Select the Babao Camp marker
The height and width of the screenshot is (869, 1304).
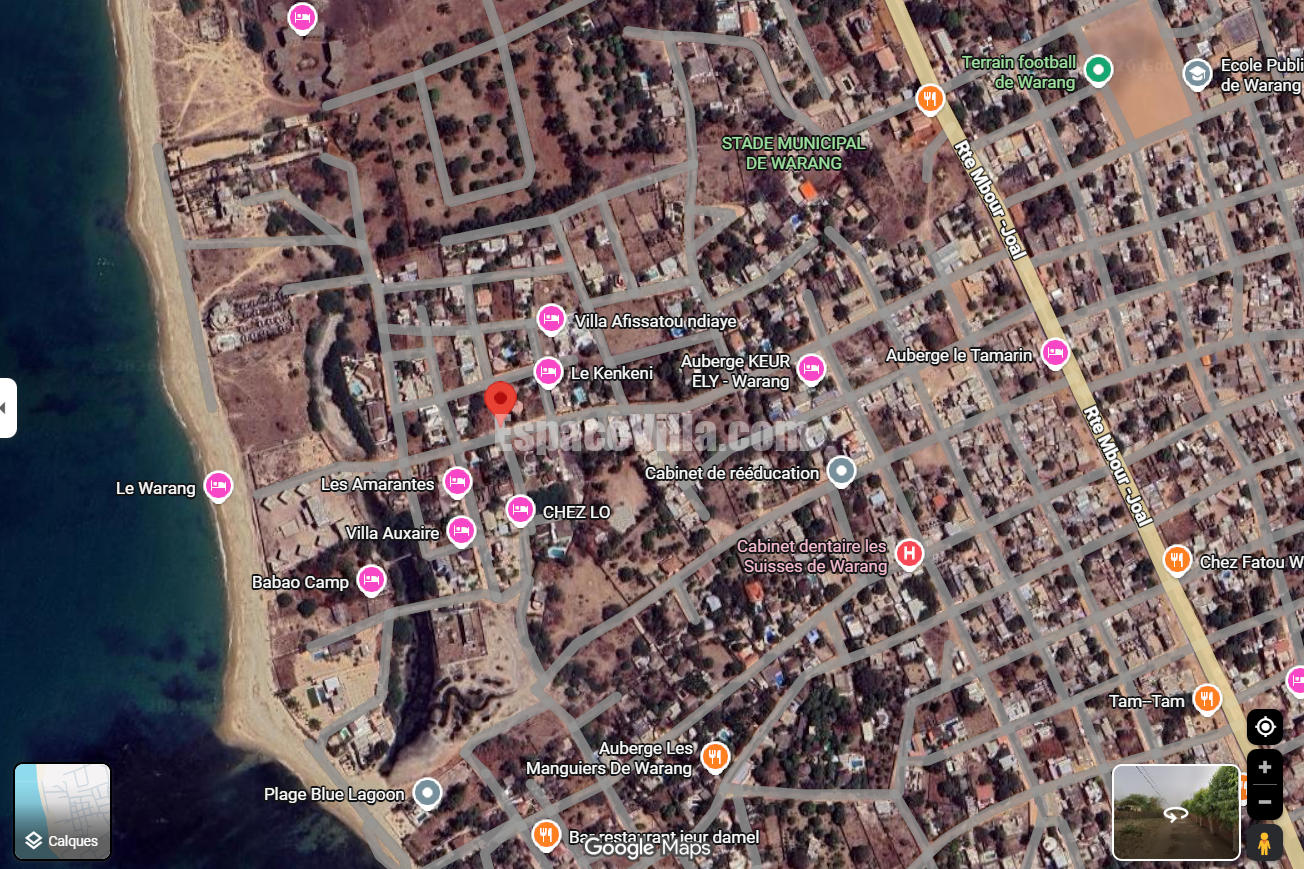pyautogui.click(x=371, y=580)
